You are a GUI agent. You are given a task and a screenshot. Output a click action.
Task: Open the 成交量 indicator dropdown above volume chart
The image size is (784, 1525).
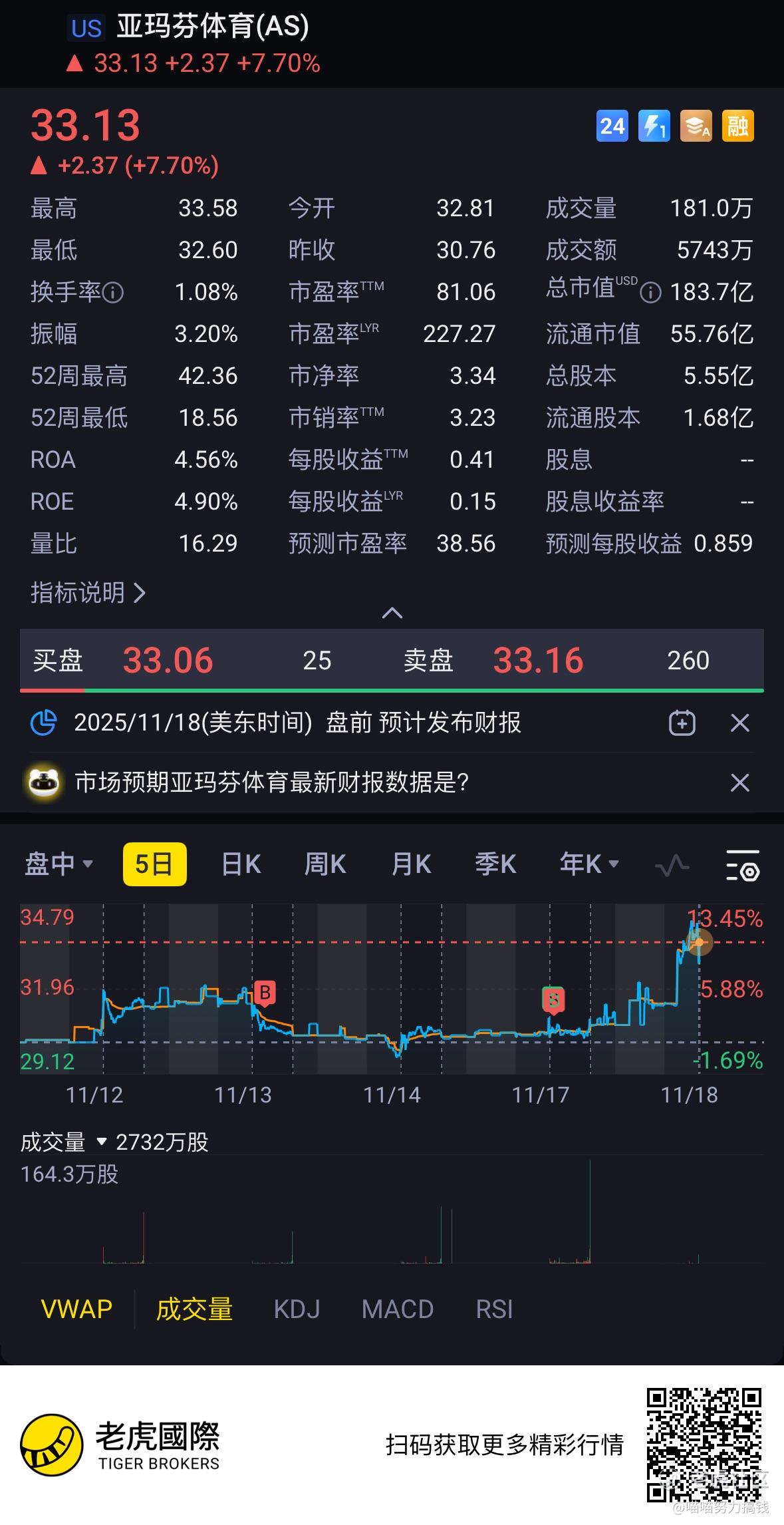click(64, 1142)
